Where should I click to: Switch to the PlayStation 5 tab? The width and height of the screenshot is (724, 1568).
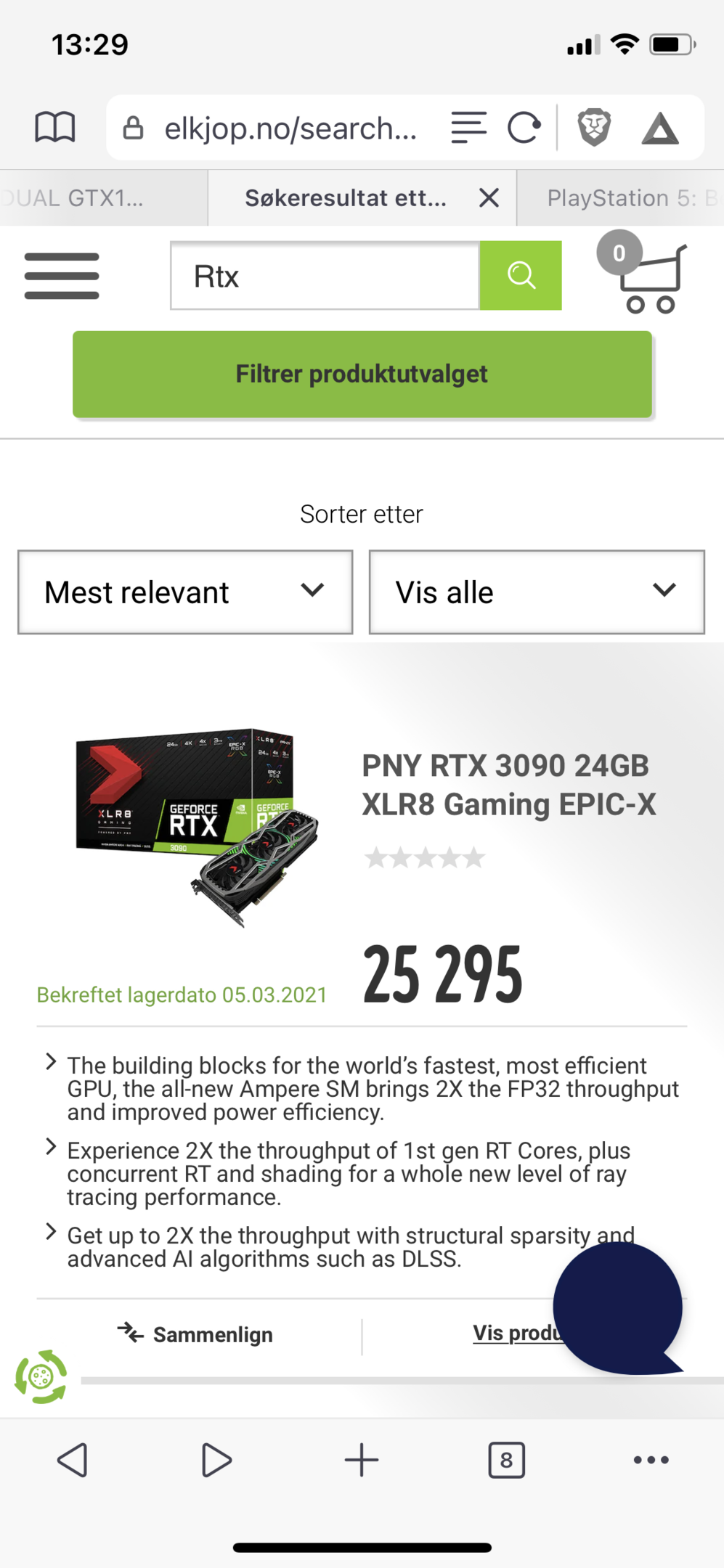[x=621, y=198]
